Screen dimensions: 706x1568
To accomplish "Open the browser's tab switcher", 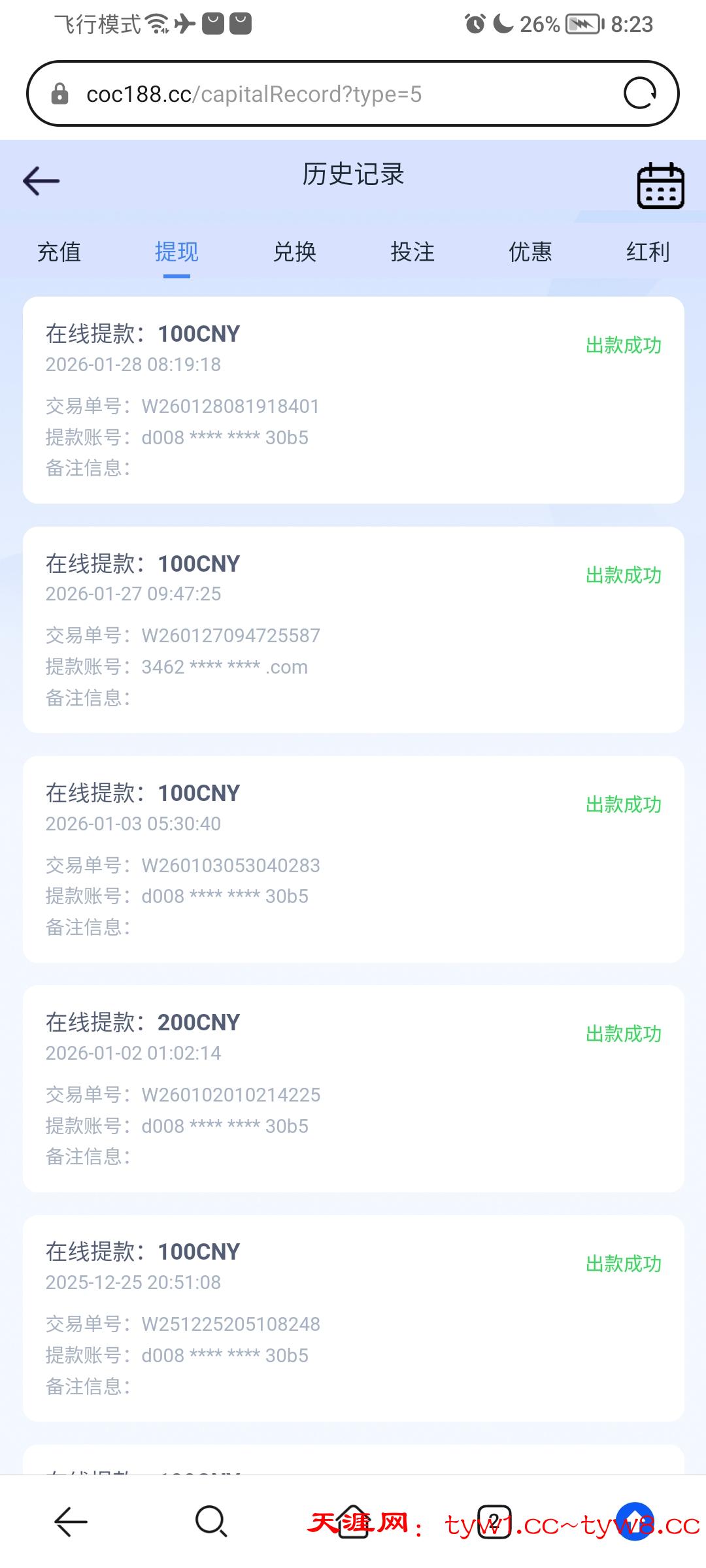I will [494, 1522].
